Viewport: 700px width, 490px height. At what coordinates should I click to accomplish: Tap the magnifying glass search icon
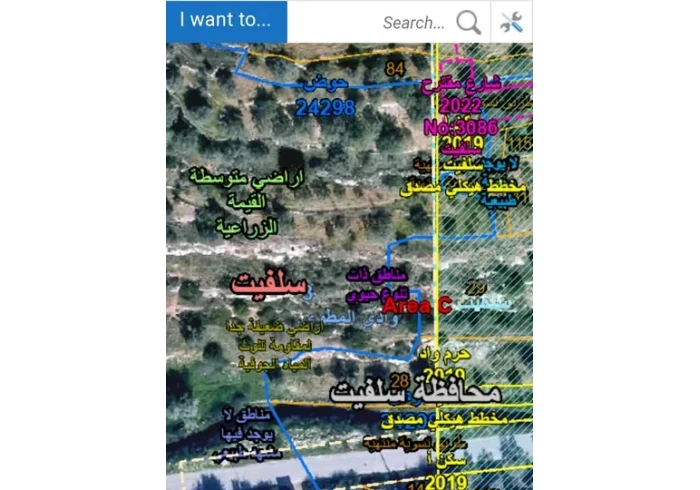tap(468, 22)
